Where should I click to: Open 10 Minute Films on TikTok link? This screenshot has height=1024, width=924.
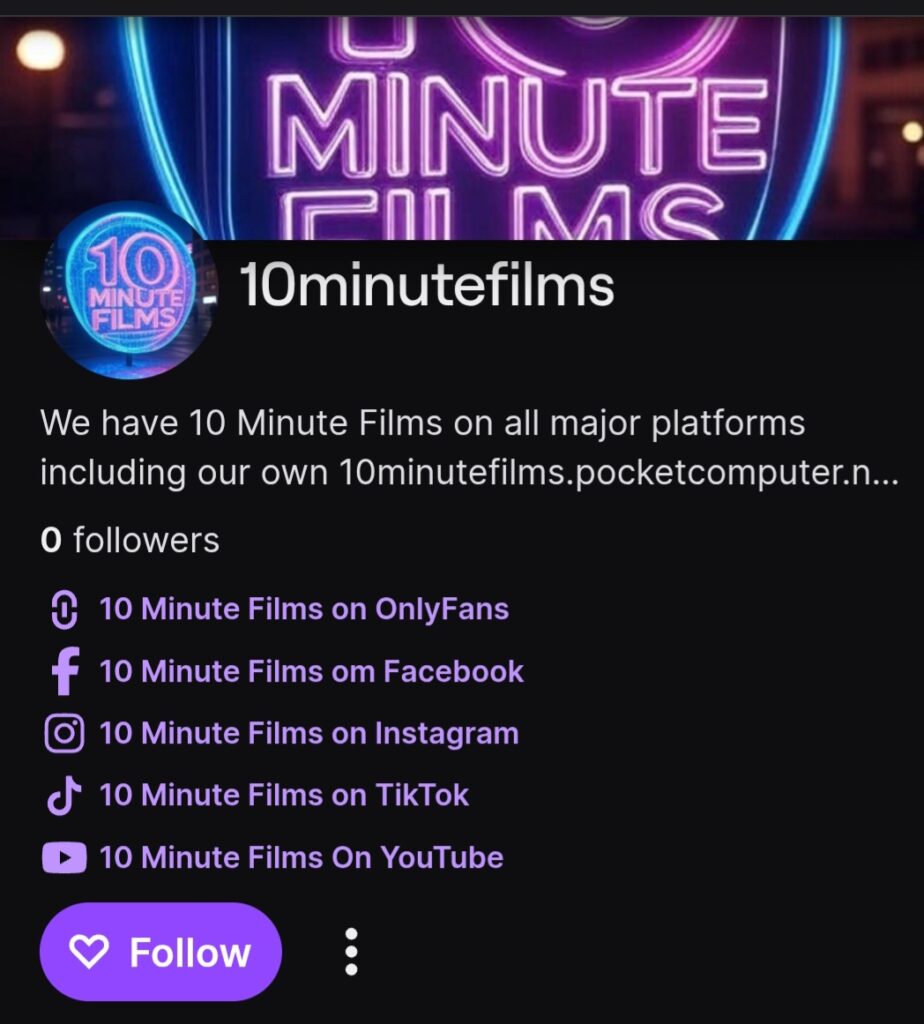284,795
